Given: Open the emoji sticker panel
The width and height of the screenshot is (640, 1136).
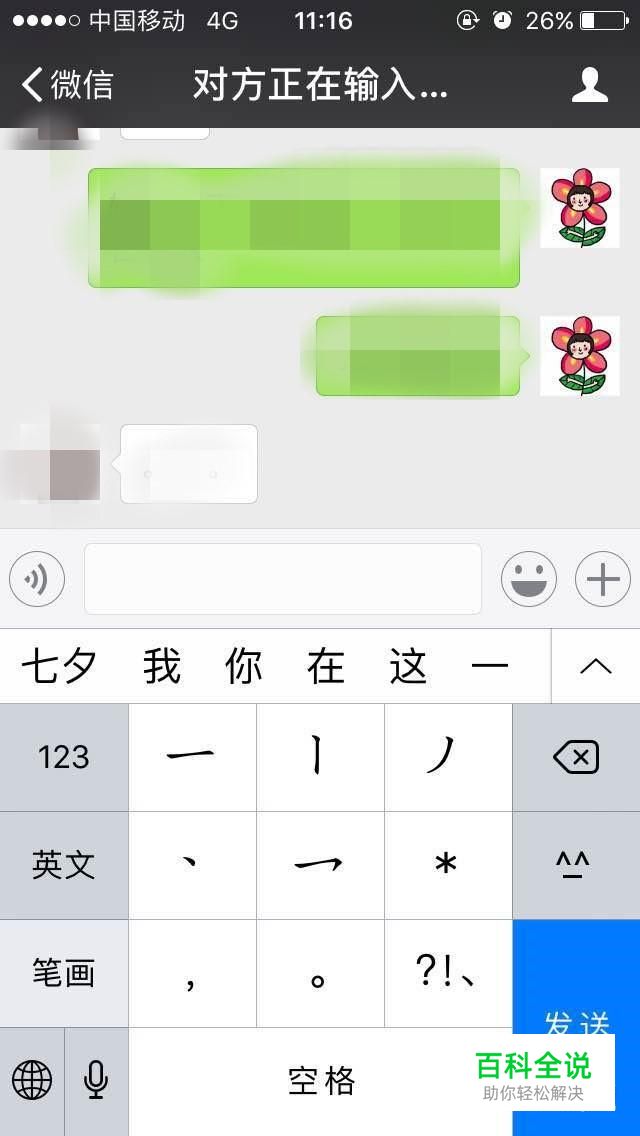Looking at the screenshot, I should [x=528, y=579].
